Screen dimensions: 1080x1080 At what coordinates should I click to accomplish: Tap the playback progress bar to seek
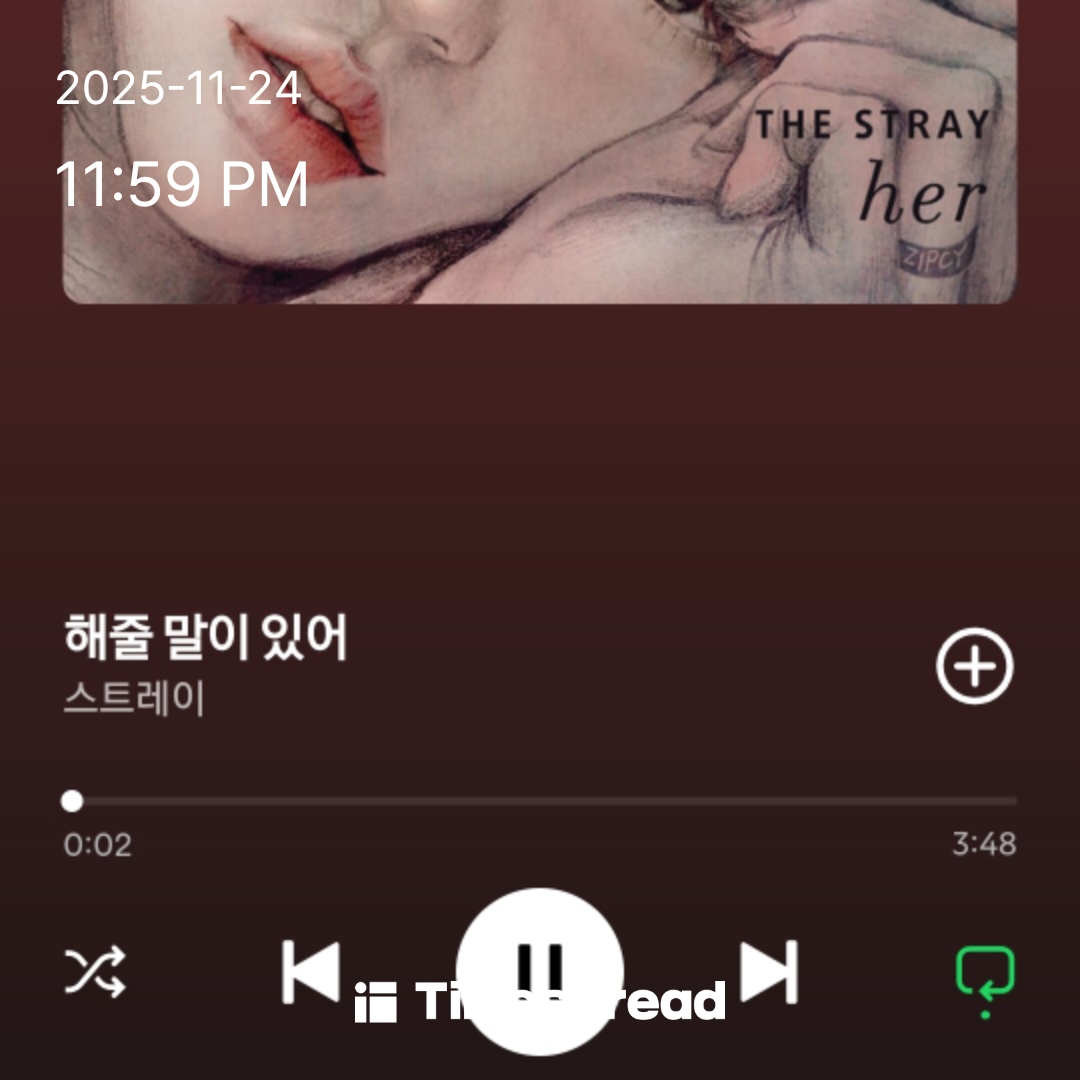click(x=540, y=801)
